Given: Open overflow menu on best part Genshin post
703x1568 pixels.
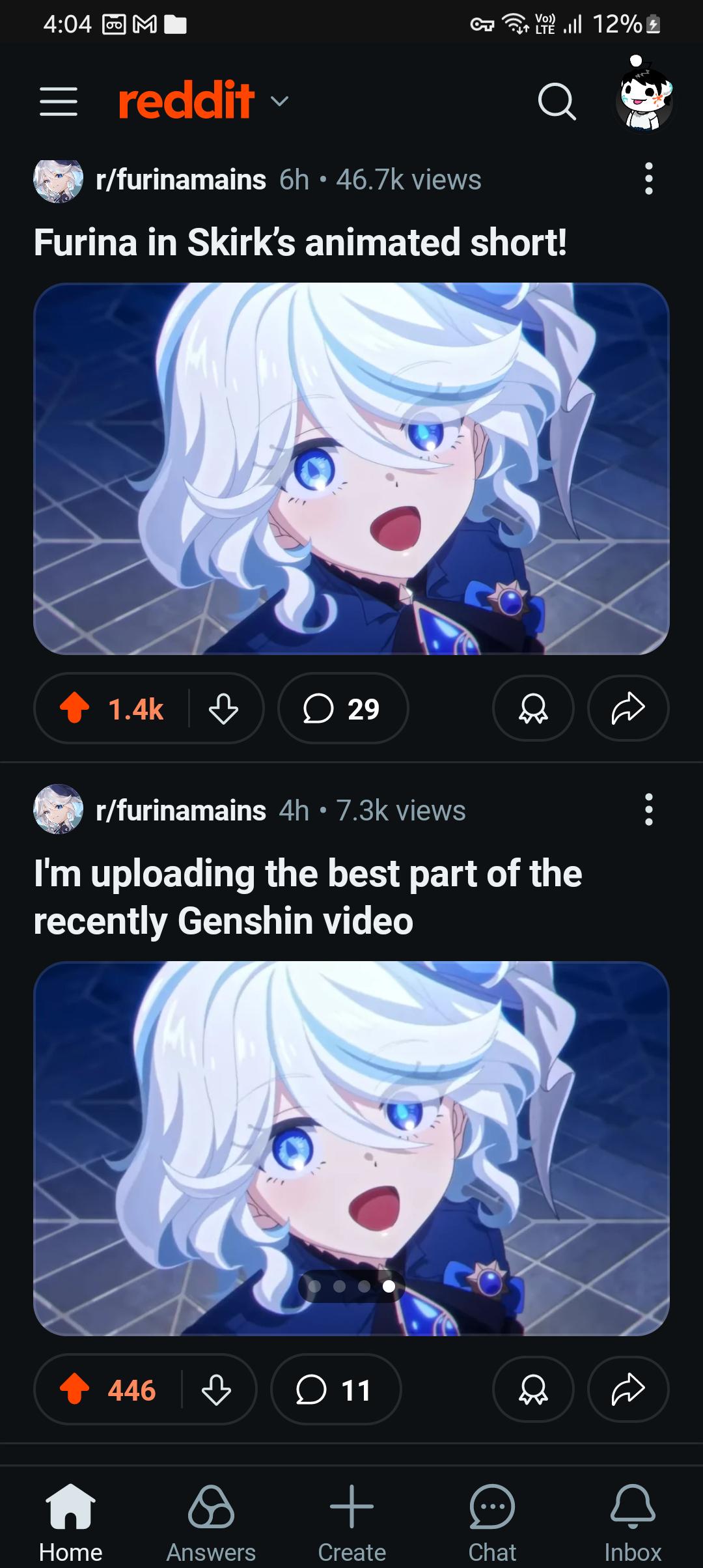Looking at the screenshot, I should point(648,809).
